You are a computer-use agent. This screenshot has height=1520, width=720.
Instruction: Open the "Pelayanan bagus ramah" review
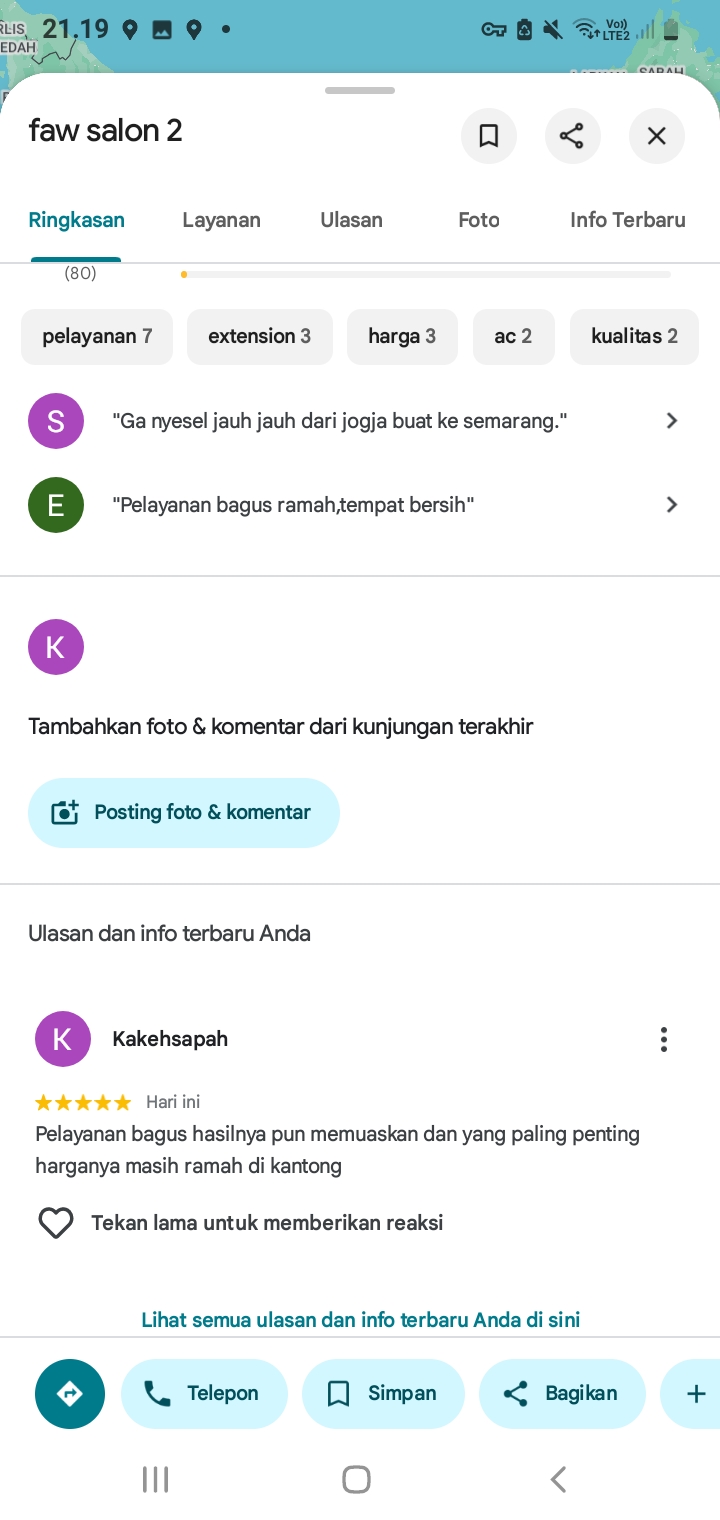pyautogui.click(x=360, y=505)
